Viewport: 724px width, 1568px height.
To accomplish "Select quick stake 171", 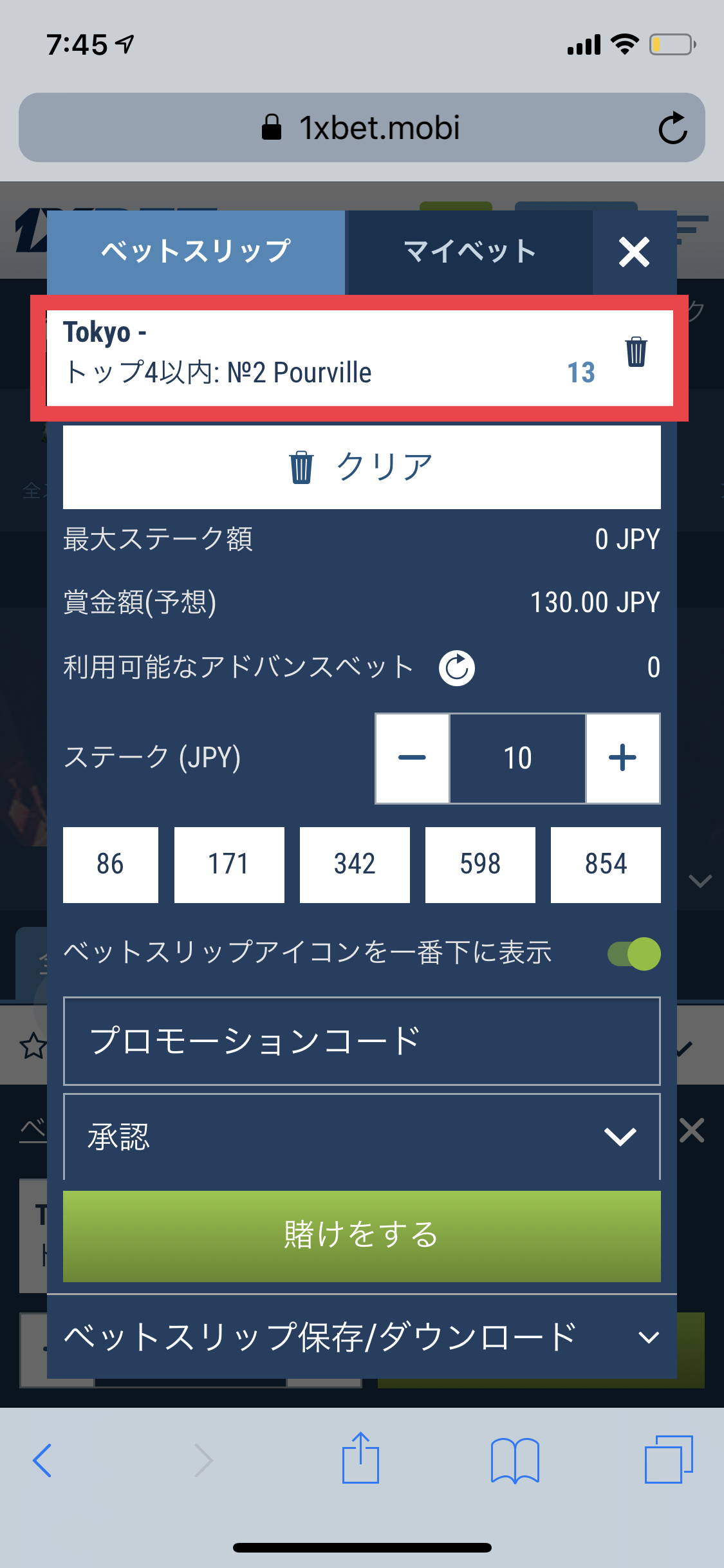I will (x=228, y=864).
